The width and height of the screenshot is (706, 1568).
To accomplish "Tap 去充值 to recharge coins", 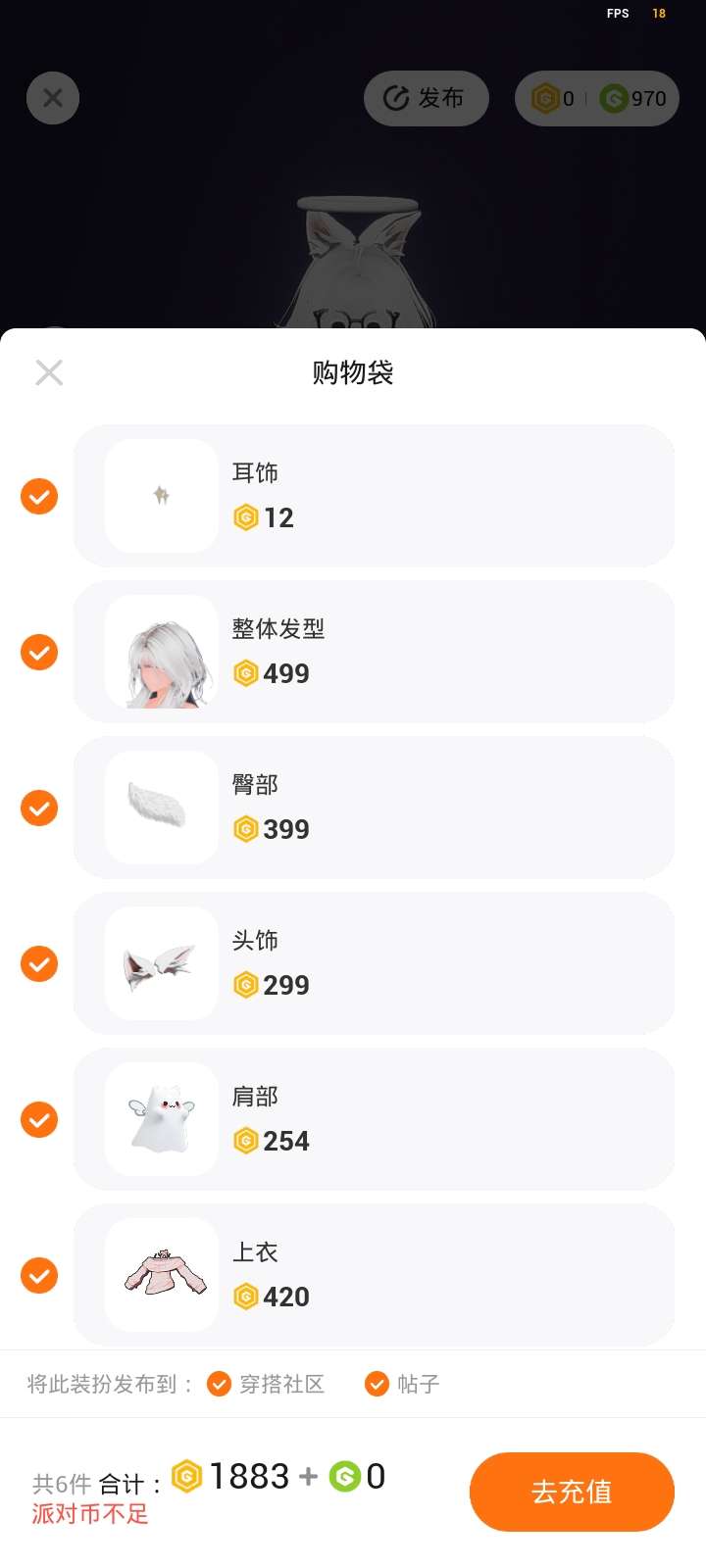I will (x=572, y=1492).
